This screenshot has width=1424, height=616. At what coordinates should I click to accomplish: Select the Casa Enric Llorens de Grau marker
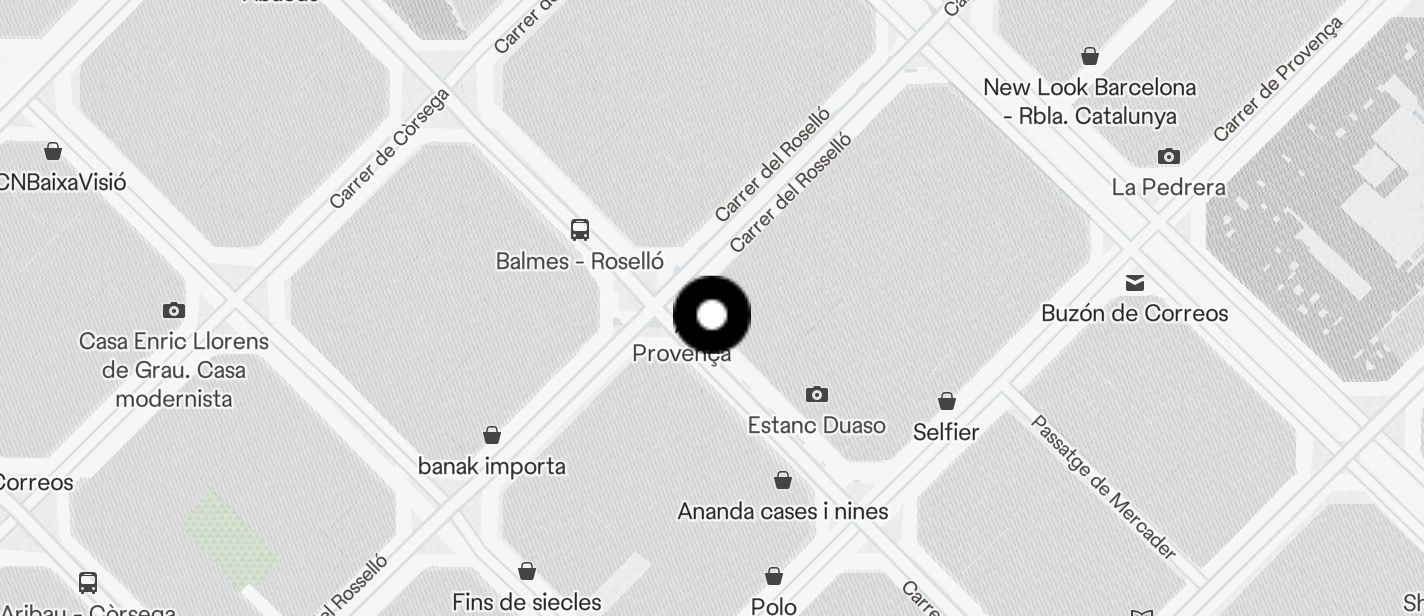174,311
